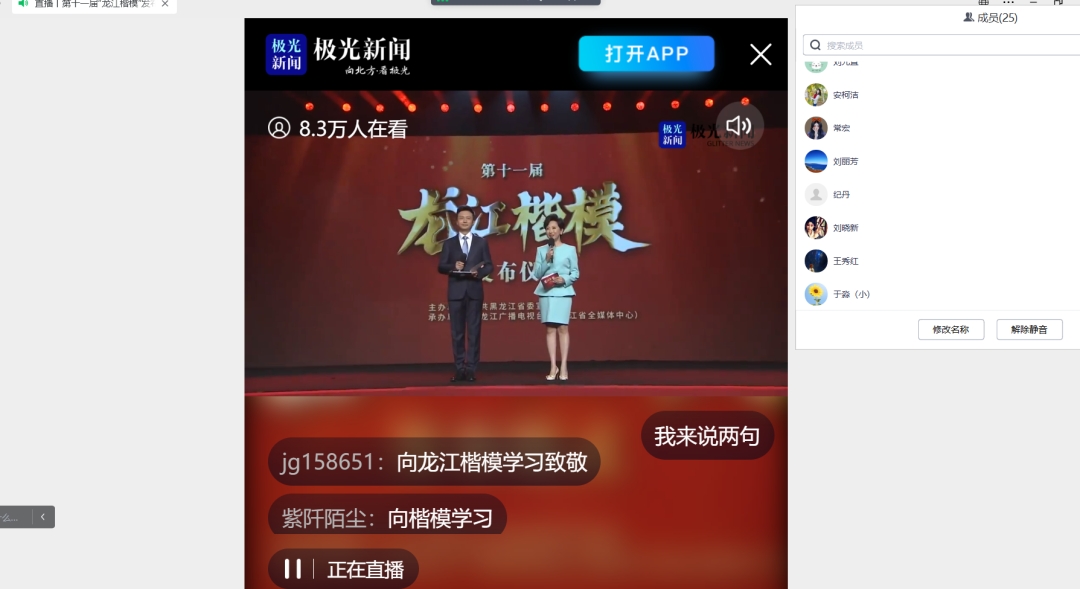Choose member 纪丹 from the list
This screenshot has width=1080, height=589.
[x=841, y=194]
